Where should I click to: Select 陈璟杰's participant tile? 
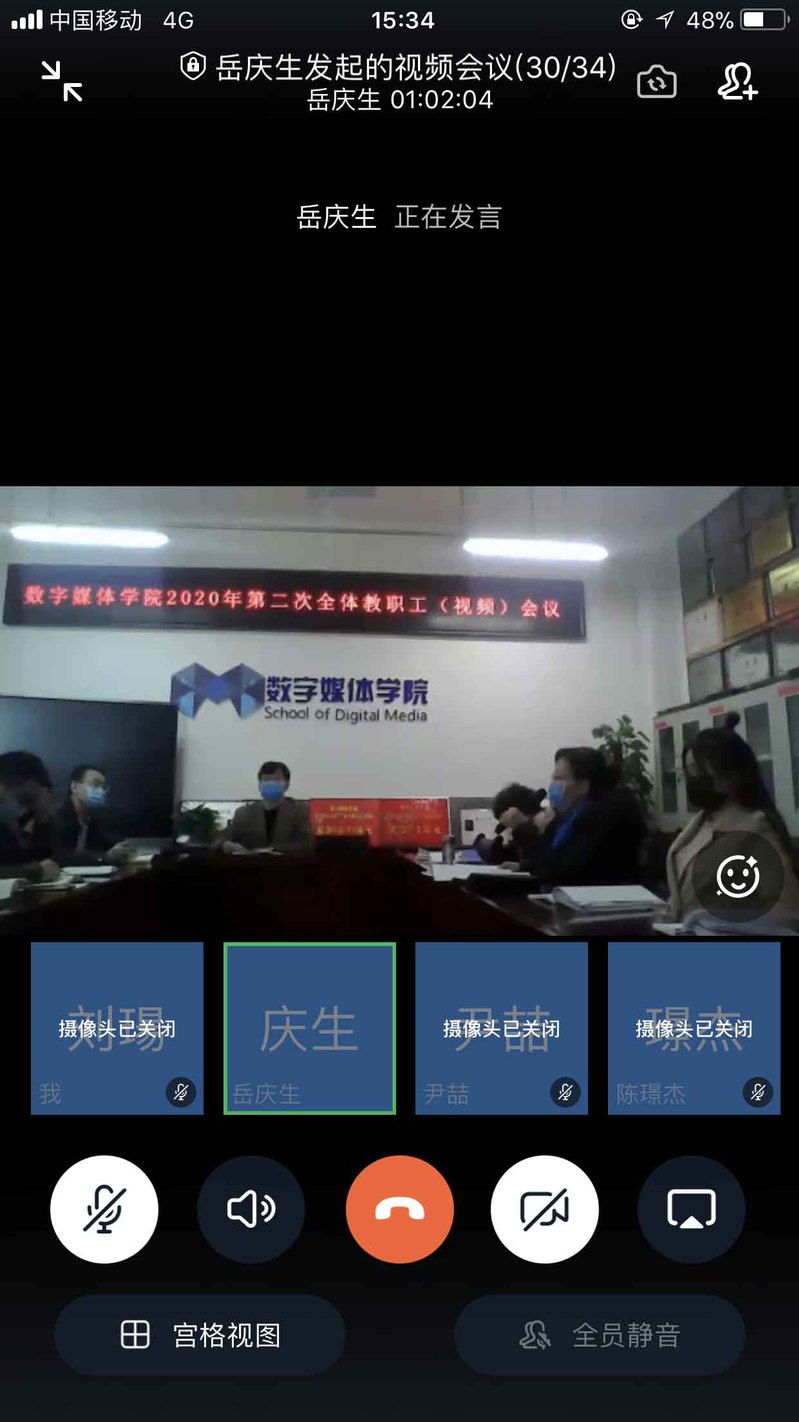694,1028
